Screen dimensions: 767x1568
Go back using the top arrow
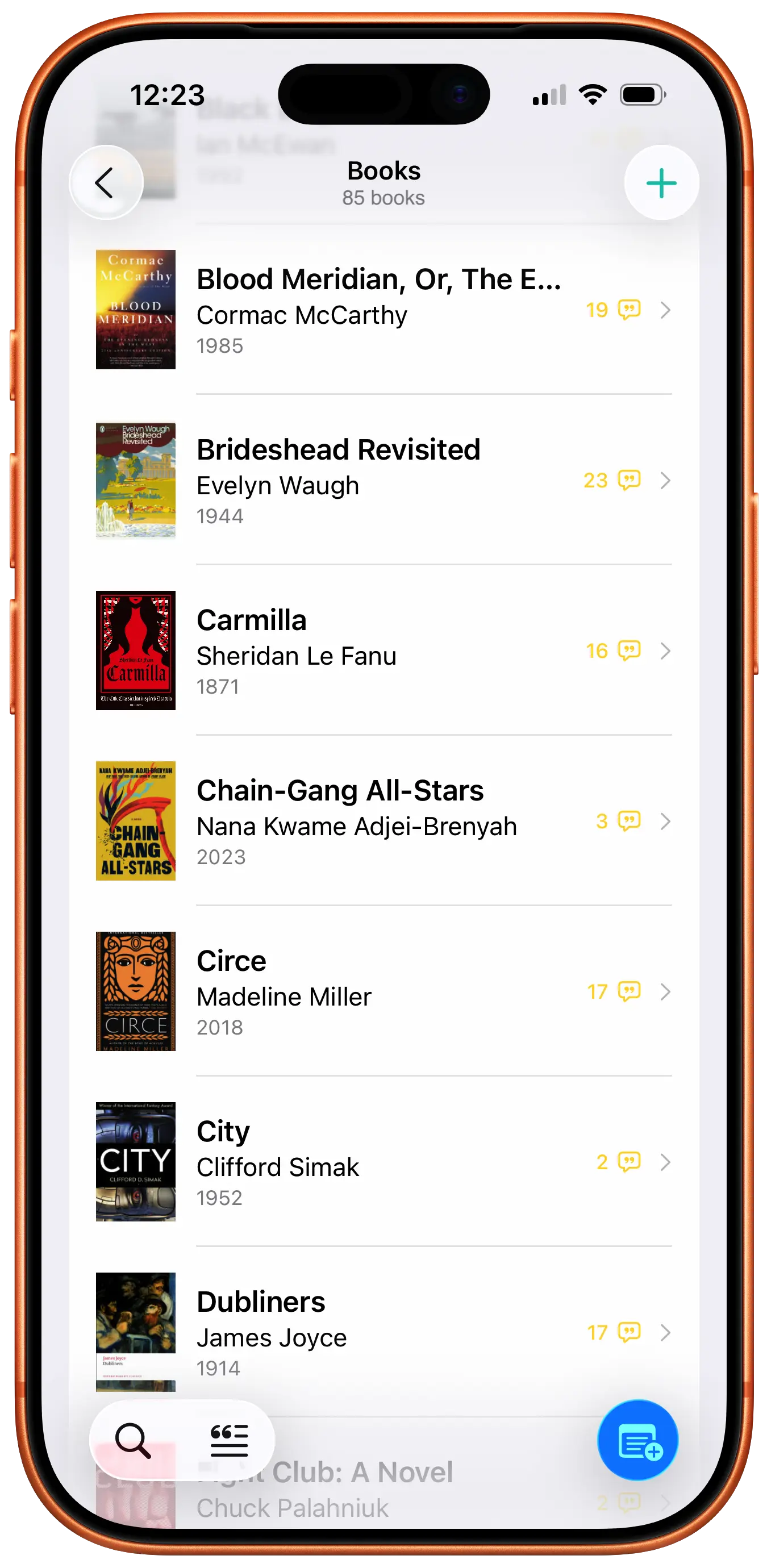(x=106, y=182)
